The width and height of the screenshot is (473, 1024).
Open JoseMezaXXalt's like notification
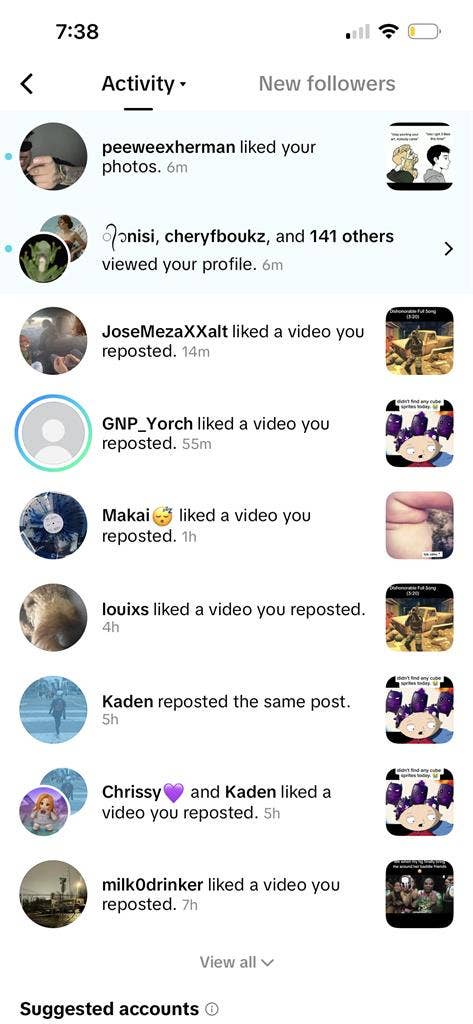(236, 341)
